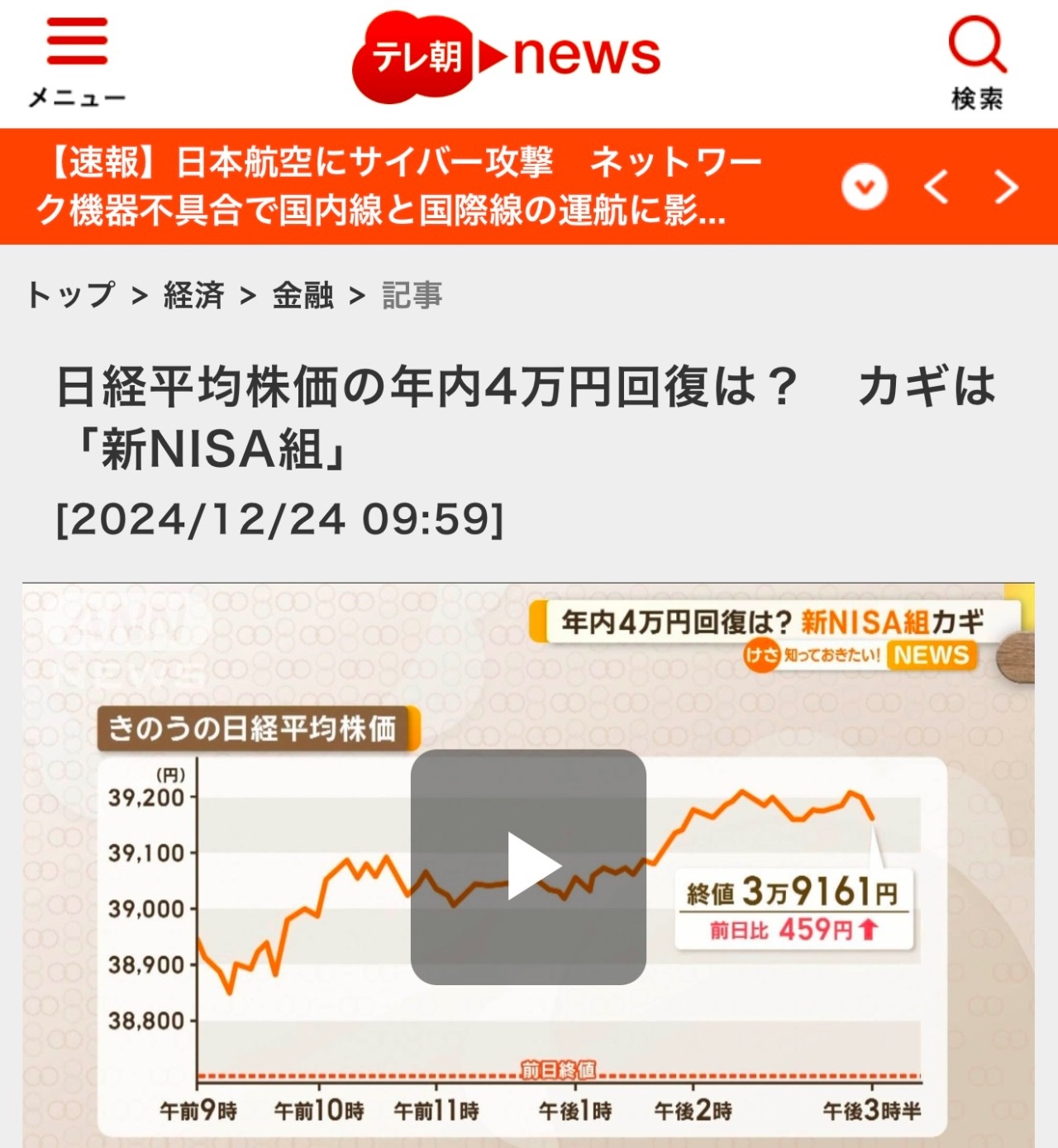Open the 金融 breadcrumb category
Screen dimensions: 1058x1148
pos(303,295)
